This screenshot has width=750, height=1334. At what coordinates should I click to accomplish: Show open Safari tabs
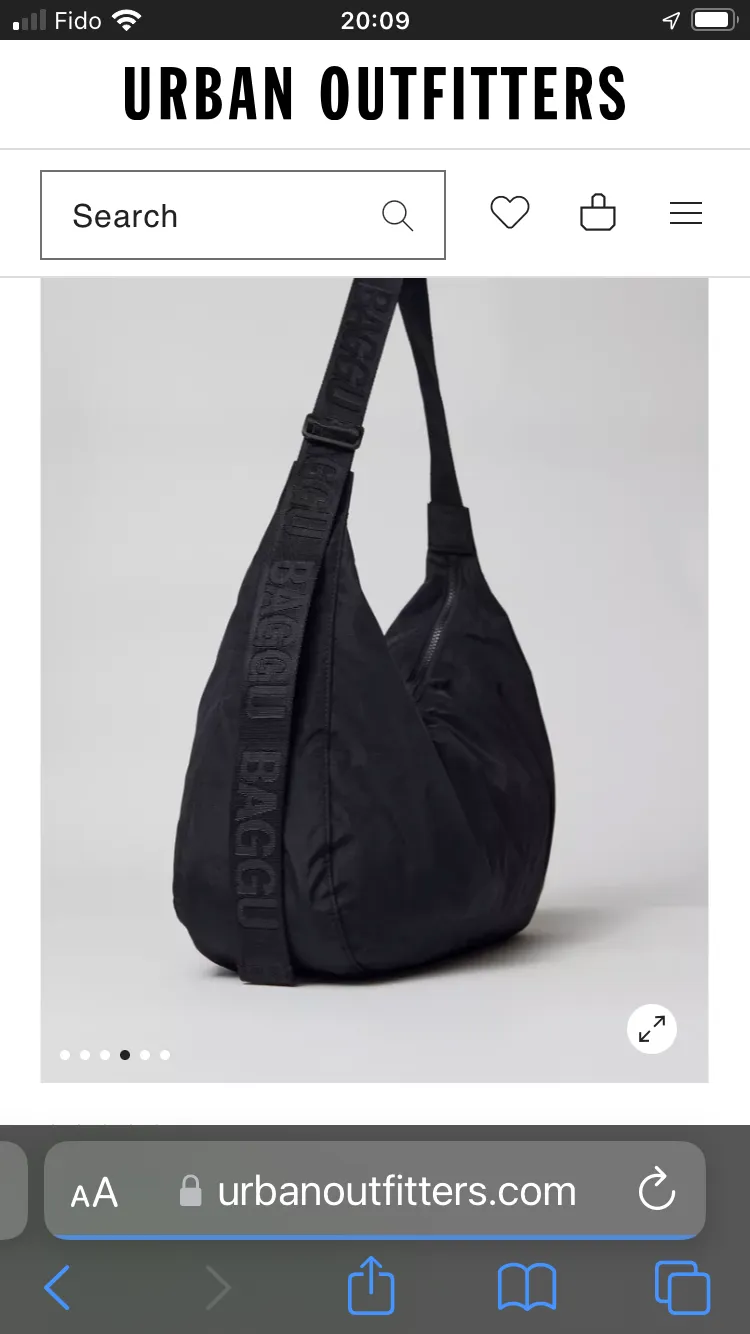pos(682,1288)
